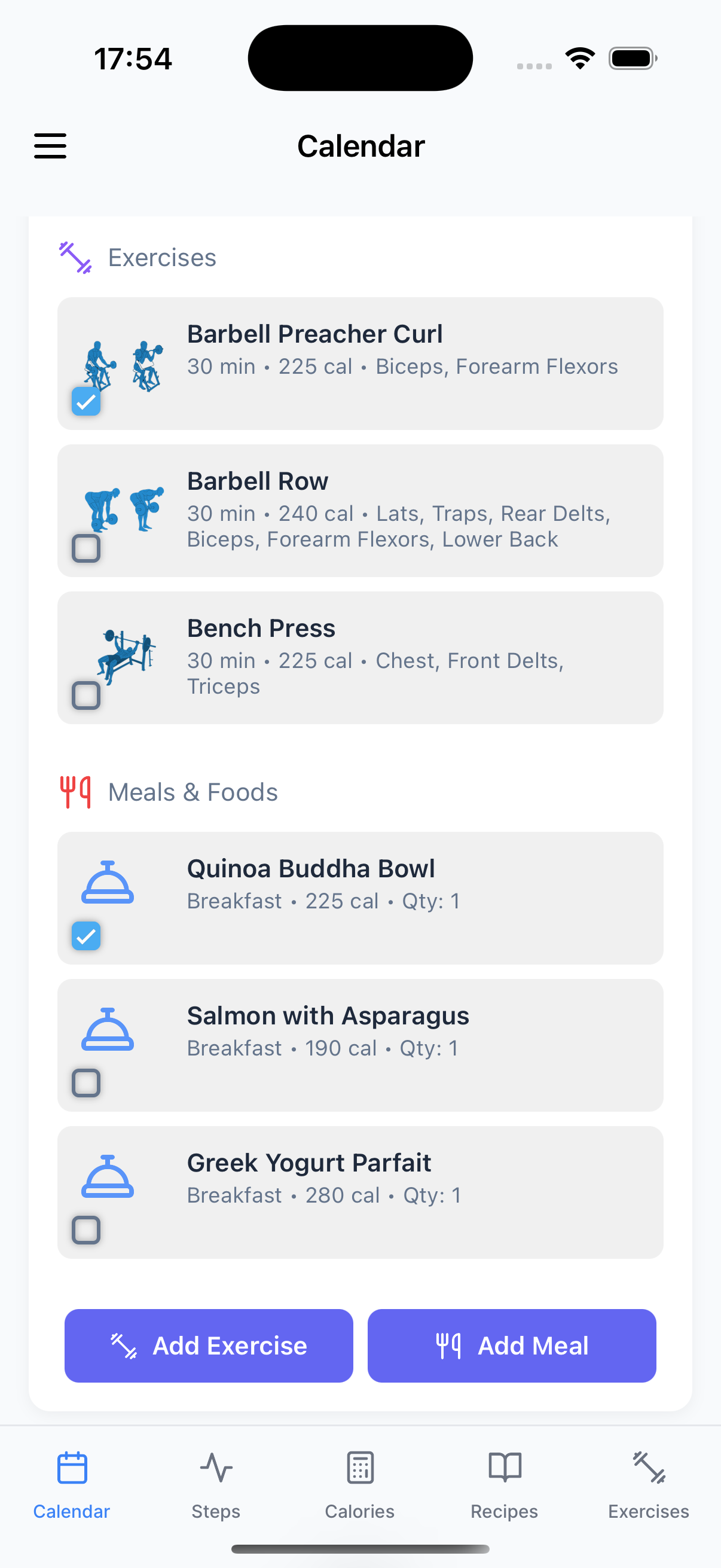Open the Exercises tab

tap(649, 1484)
